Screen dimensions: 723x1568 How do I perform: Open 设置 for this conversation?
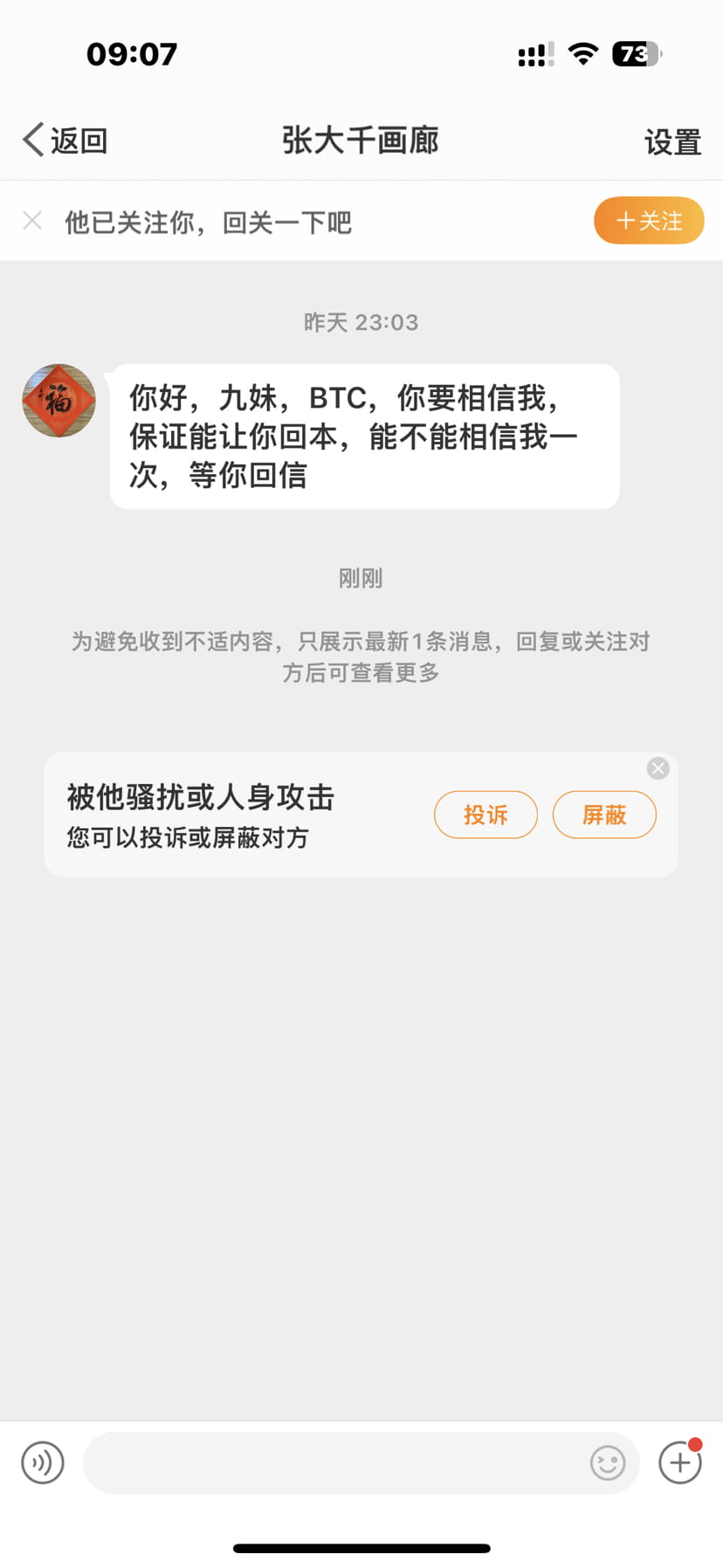tap(672, 140)
